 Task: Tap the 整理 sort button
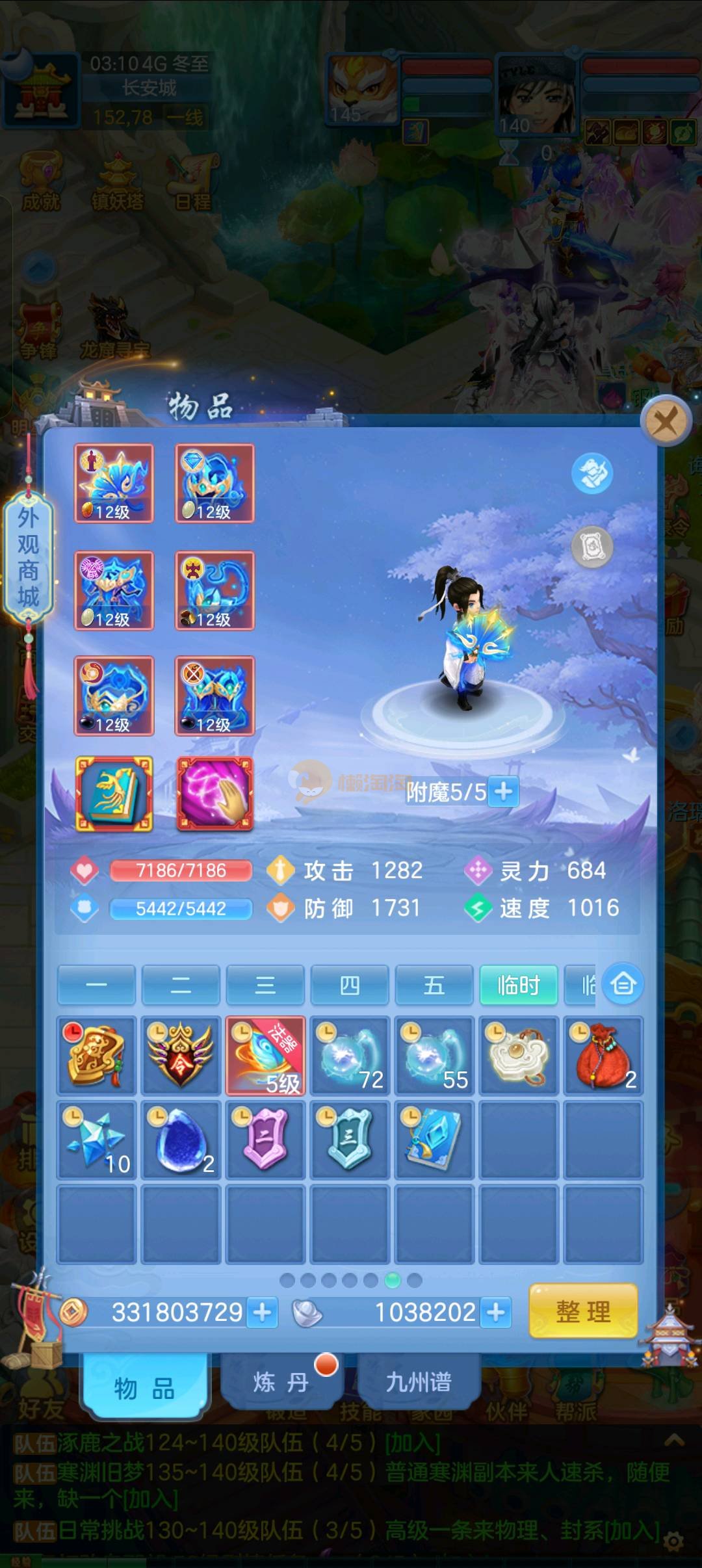pyautogui.click(x=583, y=1312)
